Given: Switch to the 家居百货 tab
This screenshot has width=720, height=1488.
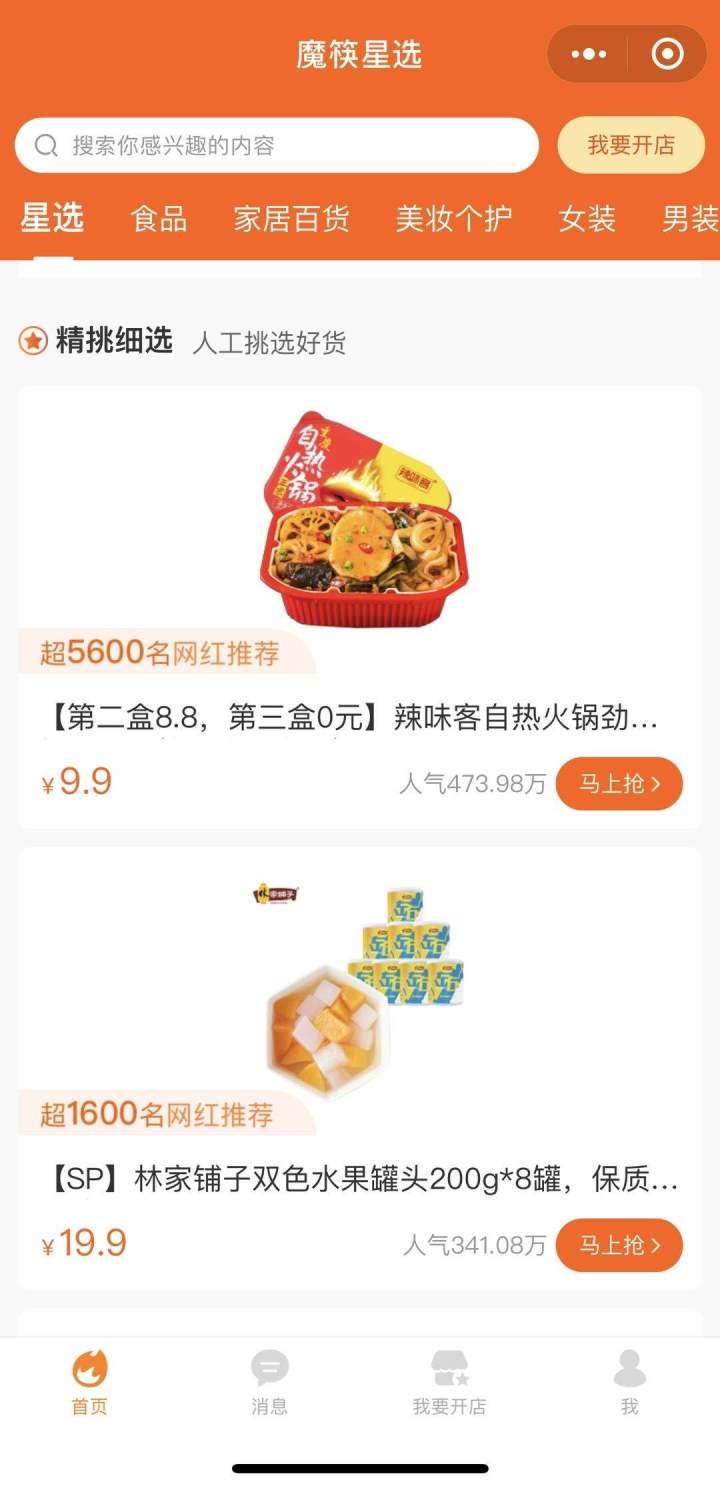Looking at the screenshot, I should [292, 219].
